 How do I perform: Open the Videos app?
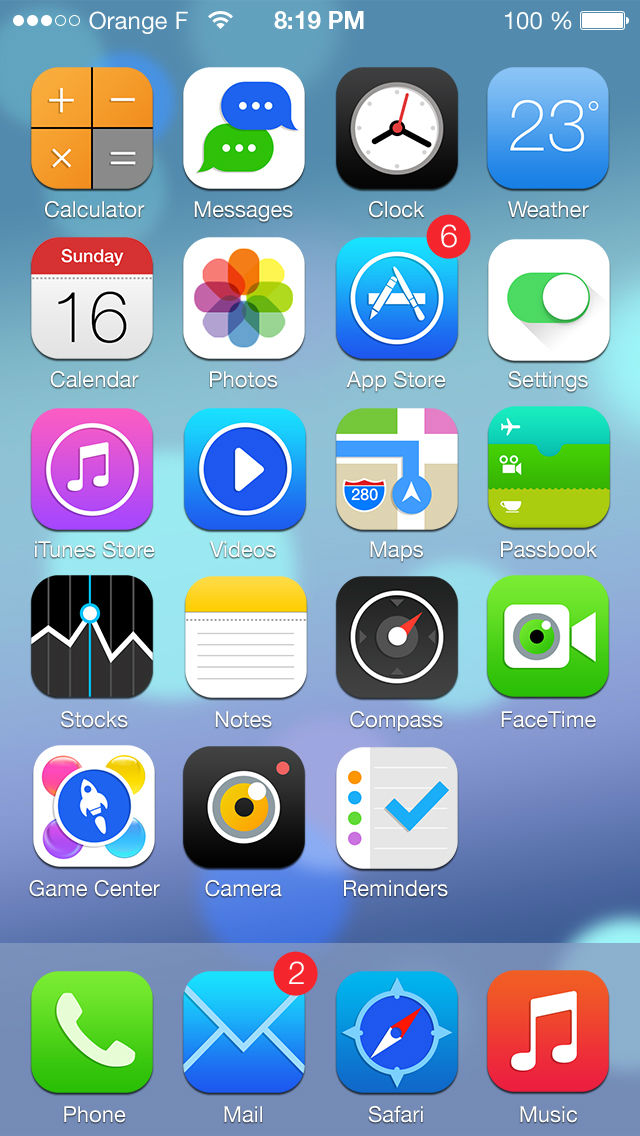point(244,468)
